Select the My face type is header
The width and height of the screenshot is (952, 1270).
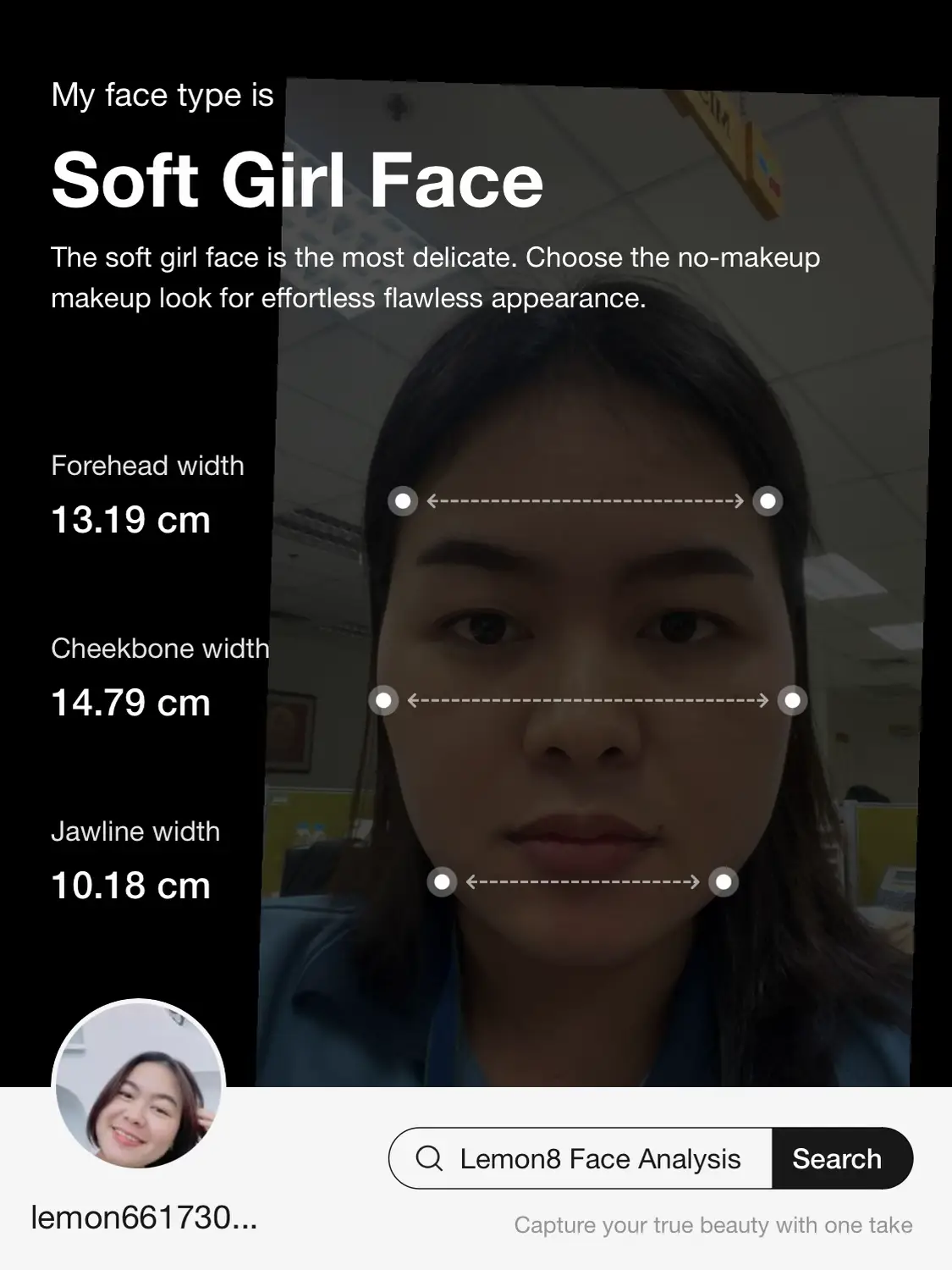coord(162,95)
